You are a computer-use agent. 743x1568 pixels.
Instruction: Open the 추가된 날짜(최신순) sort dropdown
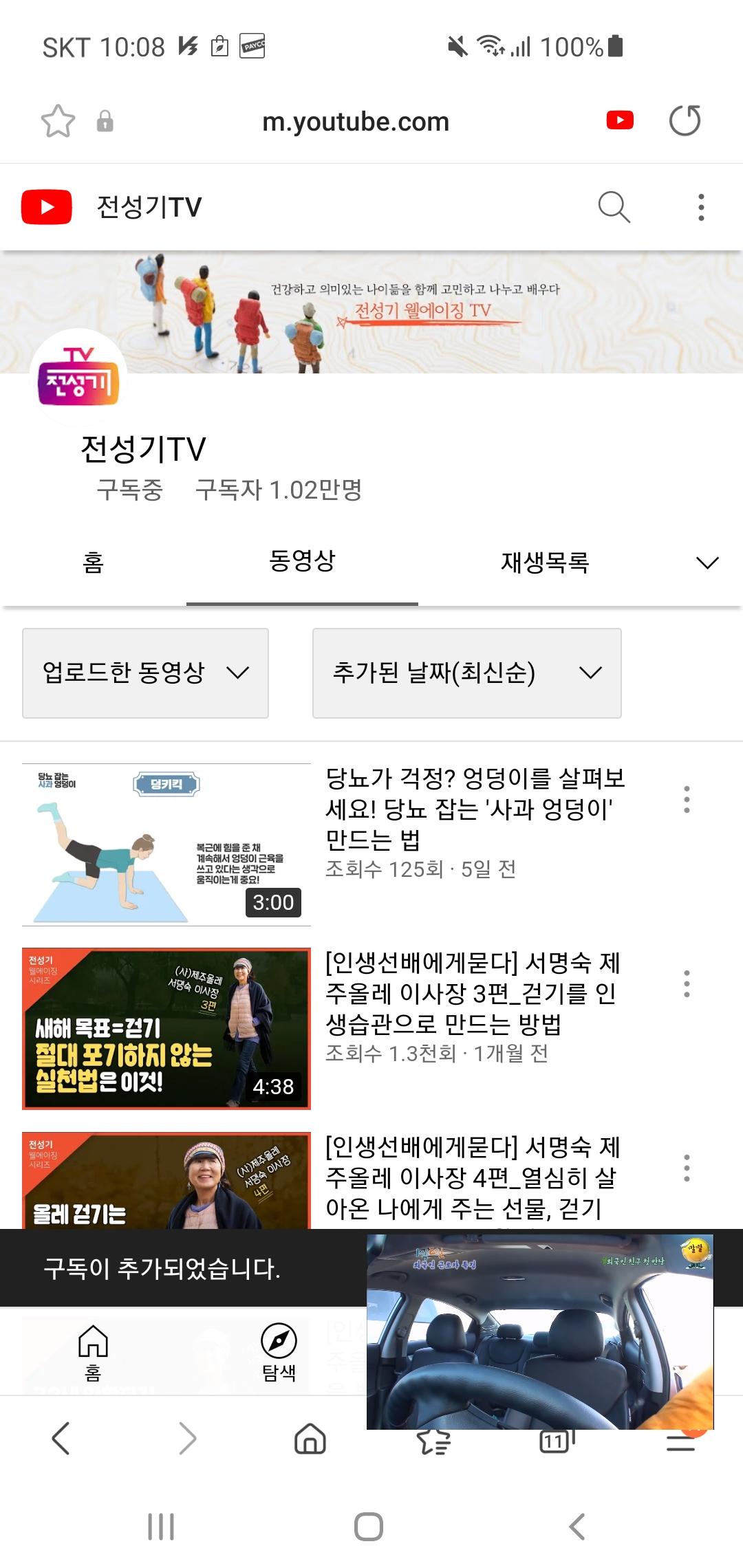[466, 673]
